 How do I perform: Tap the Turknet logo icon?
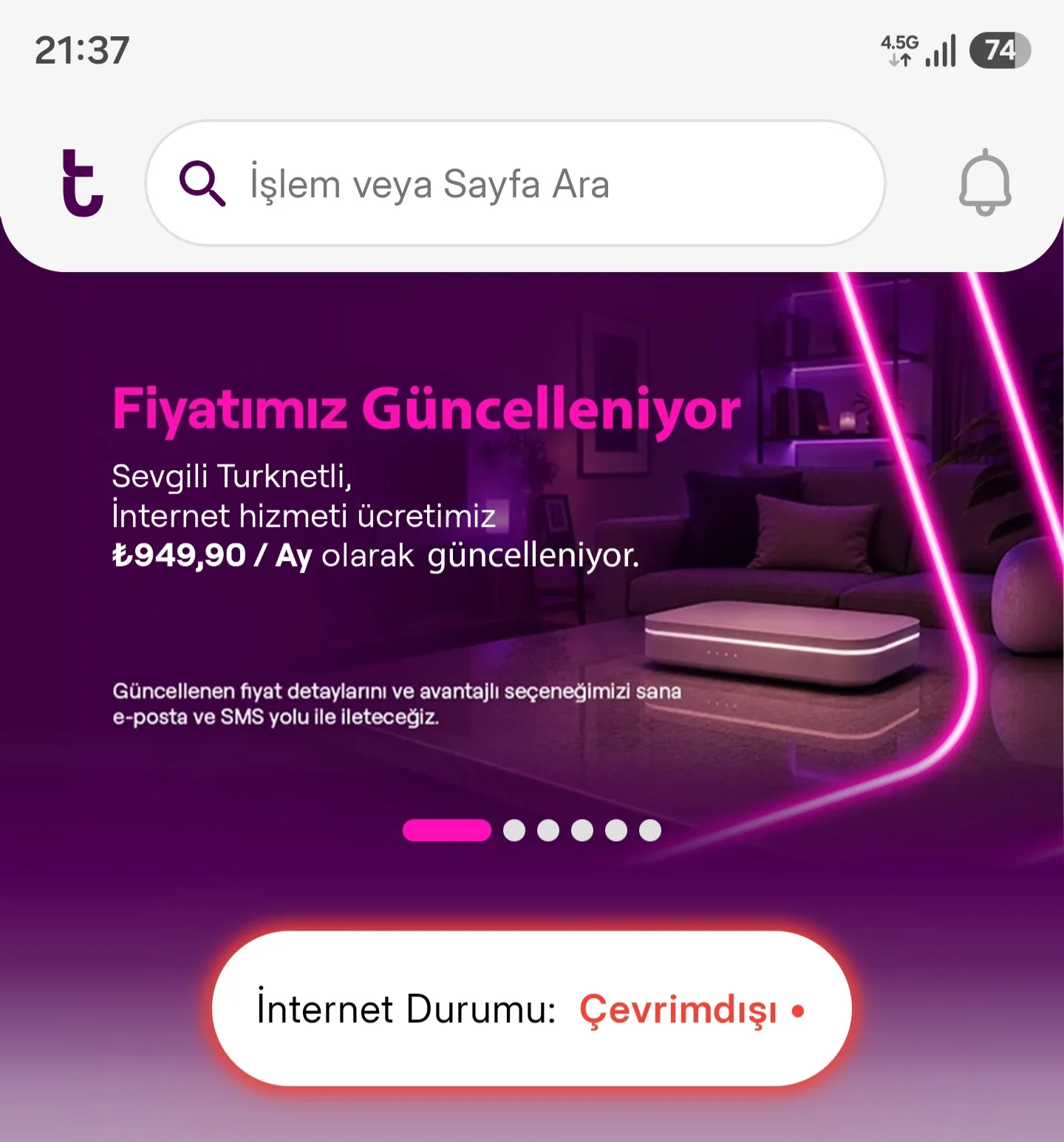pyautogui.click(x=82, y=183)
